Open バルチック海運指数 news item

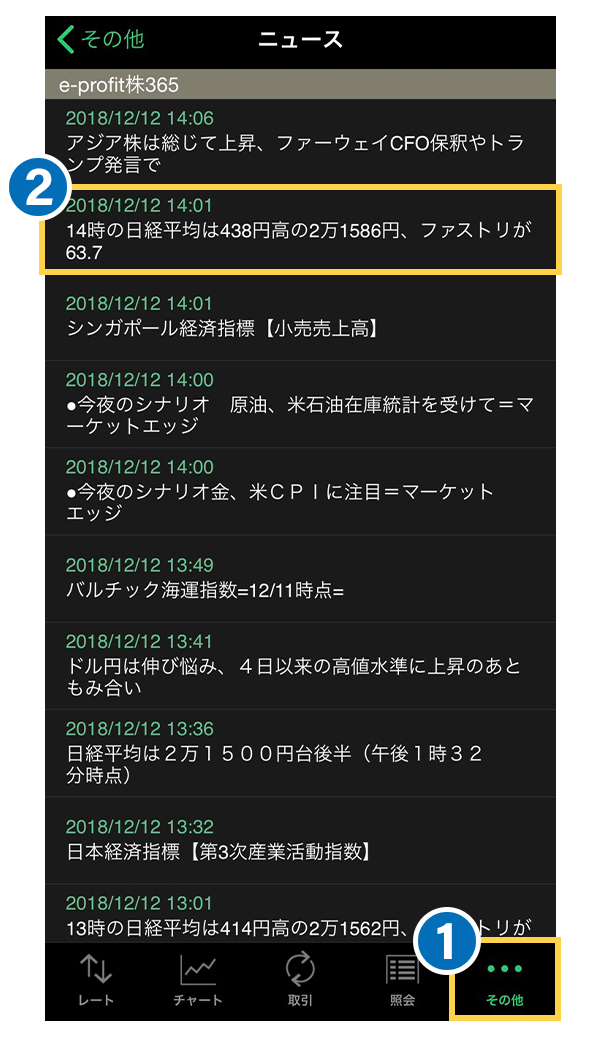300,578
